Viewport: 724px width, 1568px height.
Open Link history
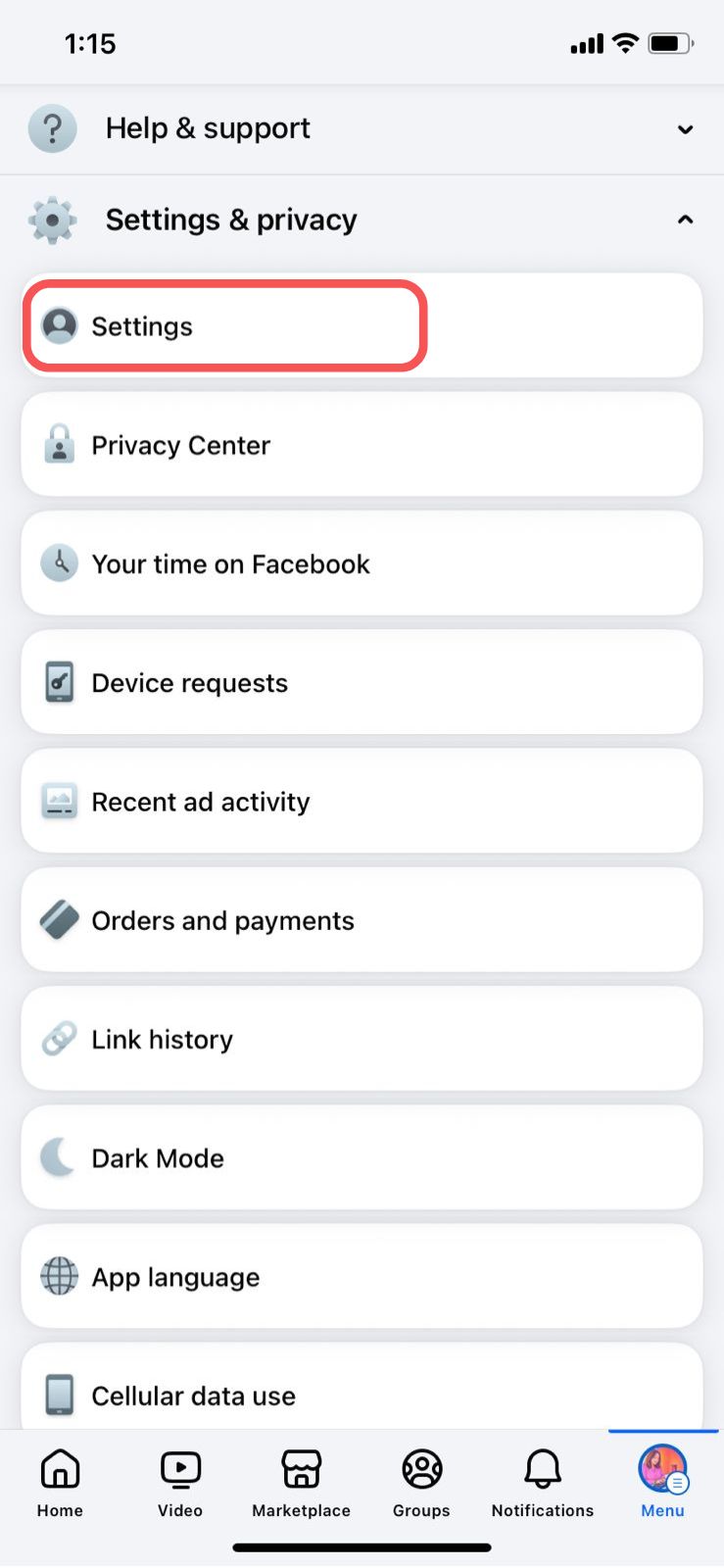point(362,1039)
